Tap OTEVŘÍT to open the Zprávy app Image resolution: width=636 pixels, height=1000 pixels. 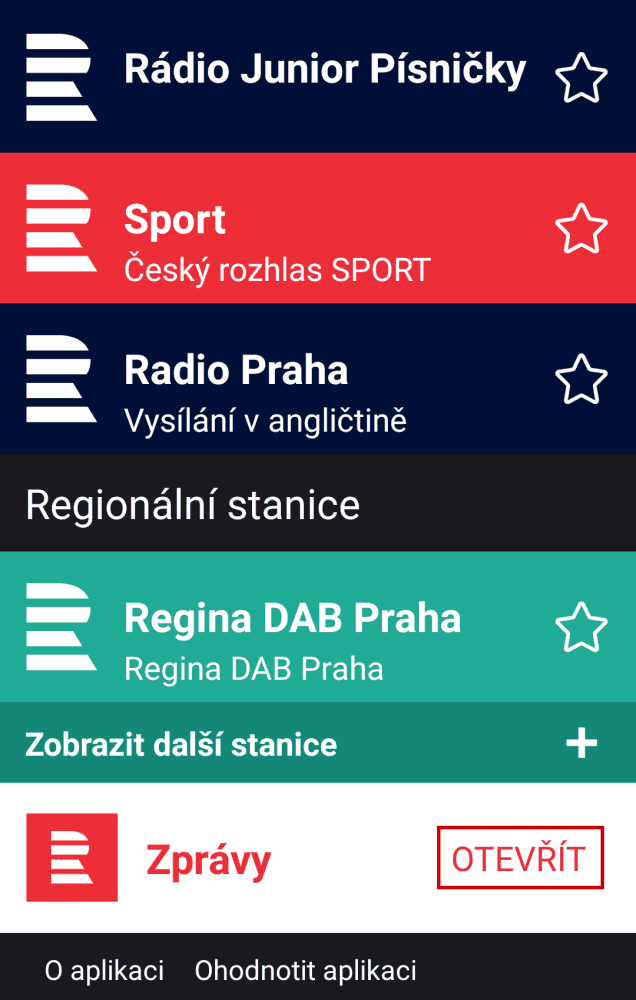(520, 858)
